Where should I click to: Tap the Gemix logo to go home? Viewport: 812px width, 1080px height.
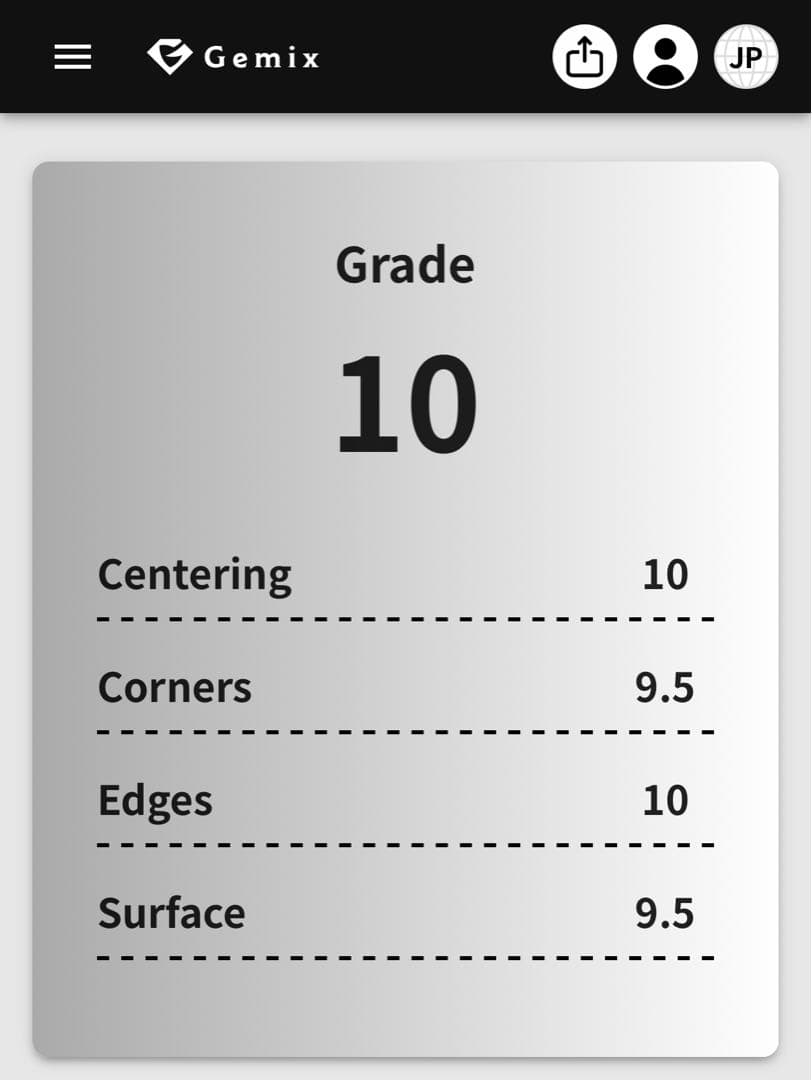click(233, 57)
